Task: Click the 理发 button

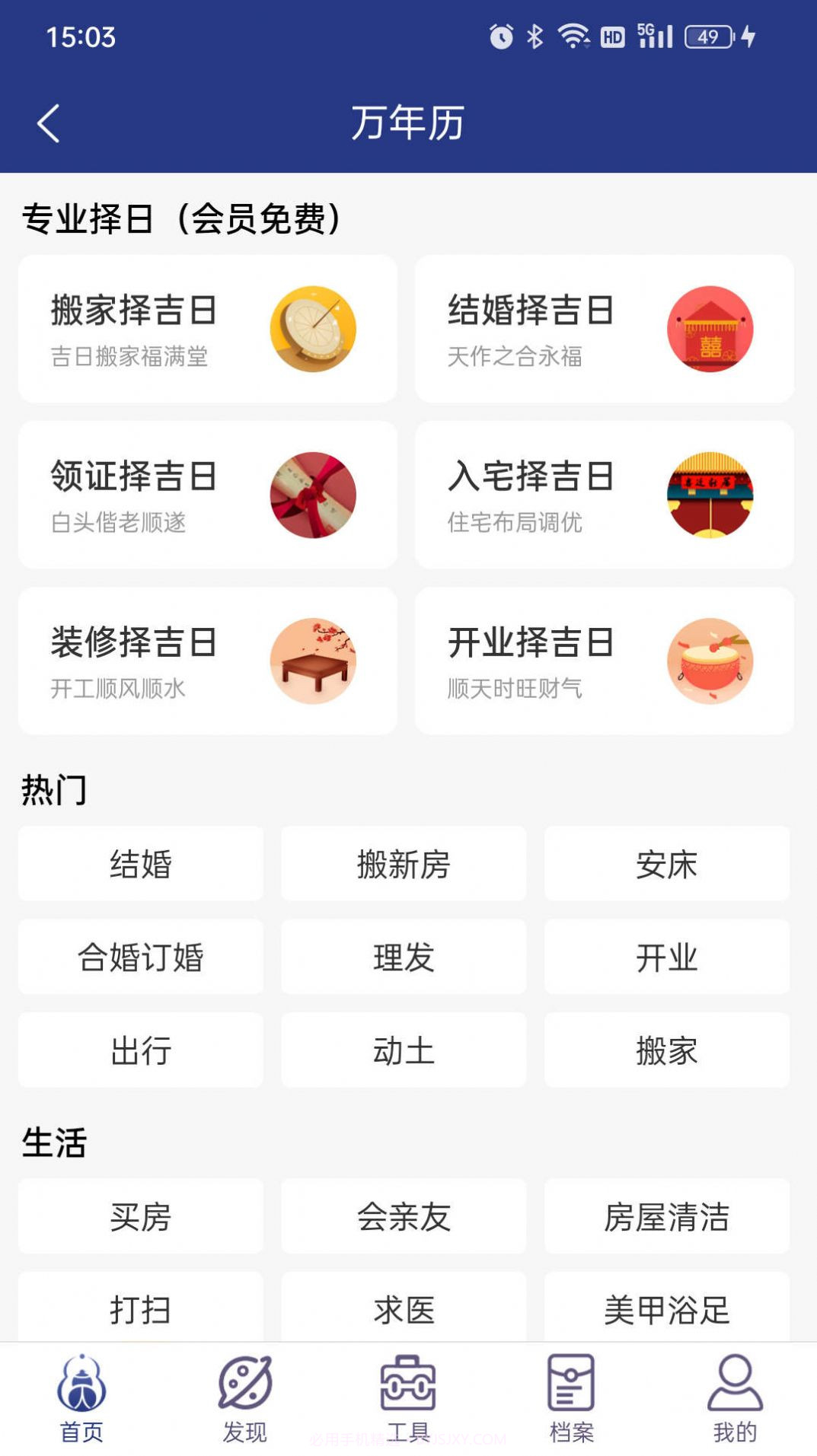Action: (x=403, y=957)
